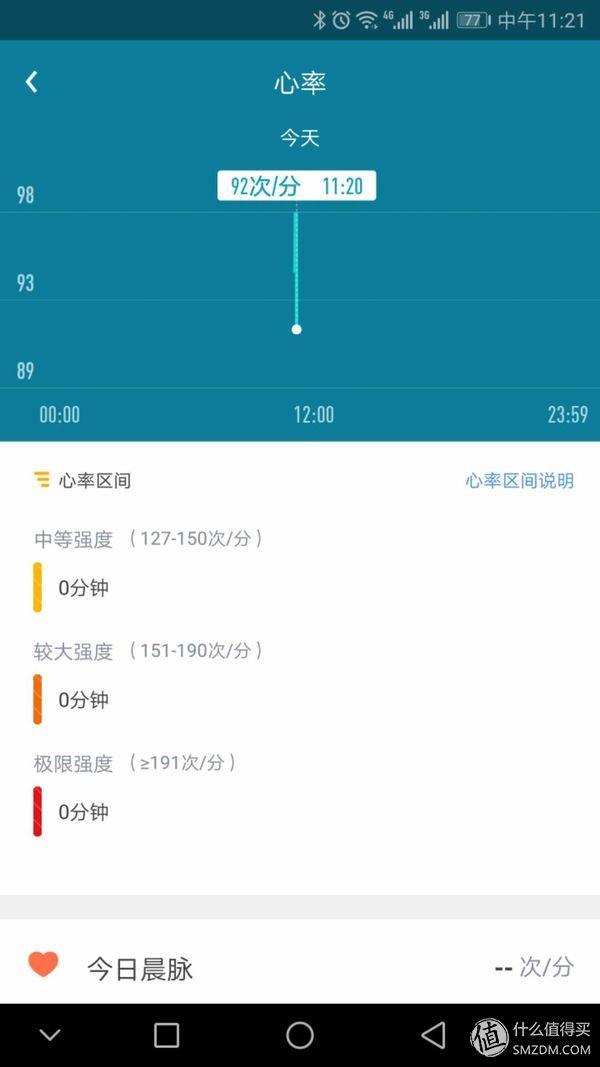This screenshot has height=1067, width=600.
Task: Tap the 11:20 heart rate data point
Action: click(x=296, y=329)
